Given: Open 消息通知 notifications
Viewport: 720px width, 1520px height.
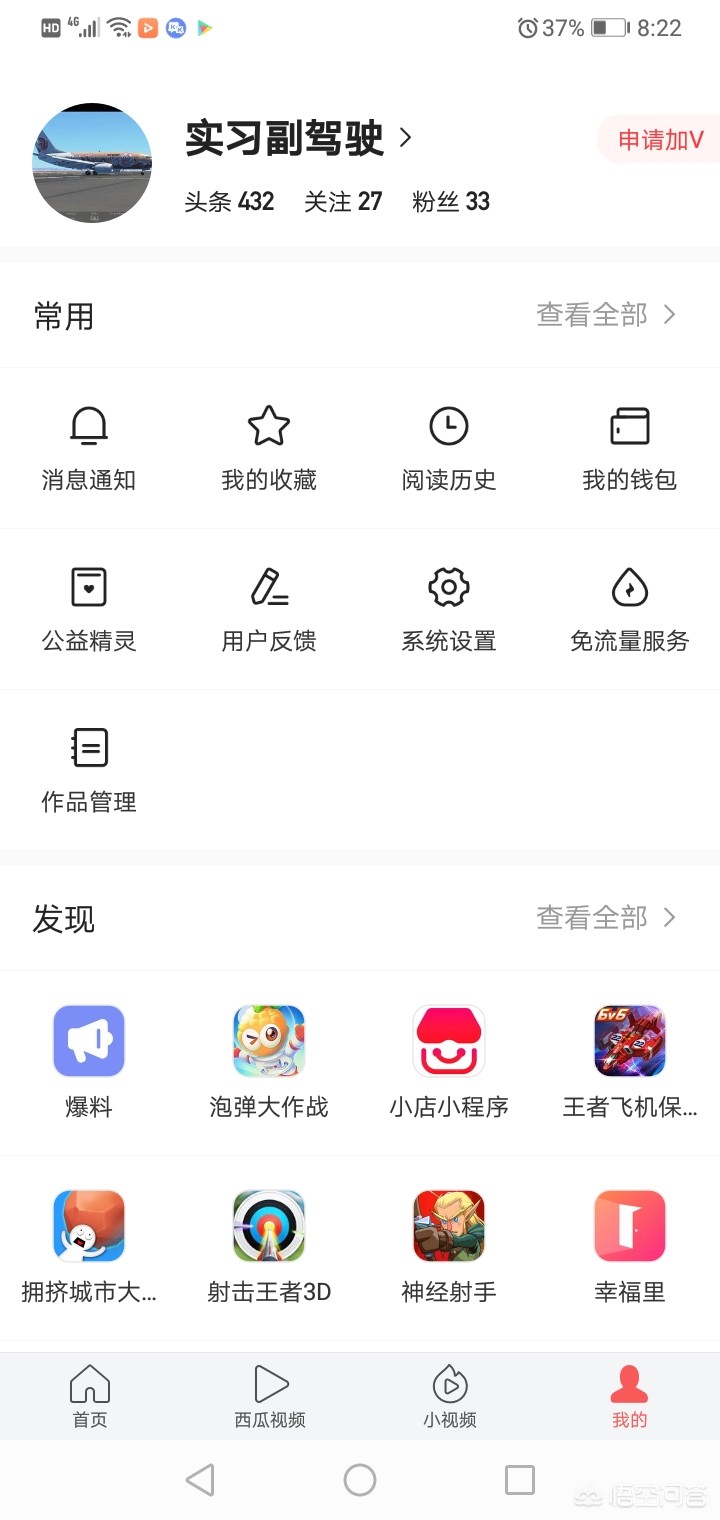Looking at the screenshot, I should pyautogui.click(x=89, y=448).
